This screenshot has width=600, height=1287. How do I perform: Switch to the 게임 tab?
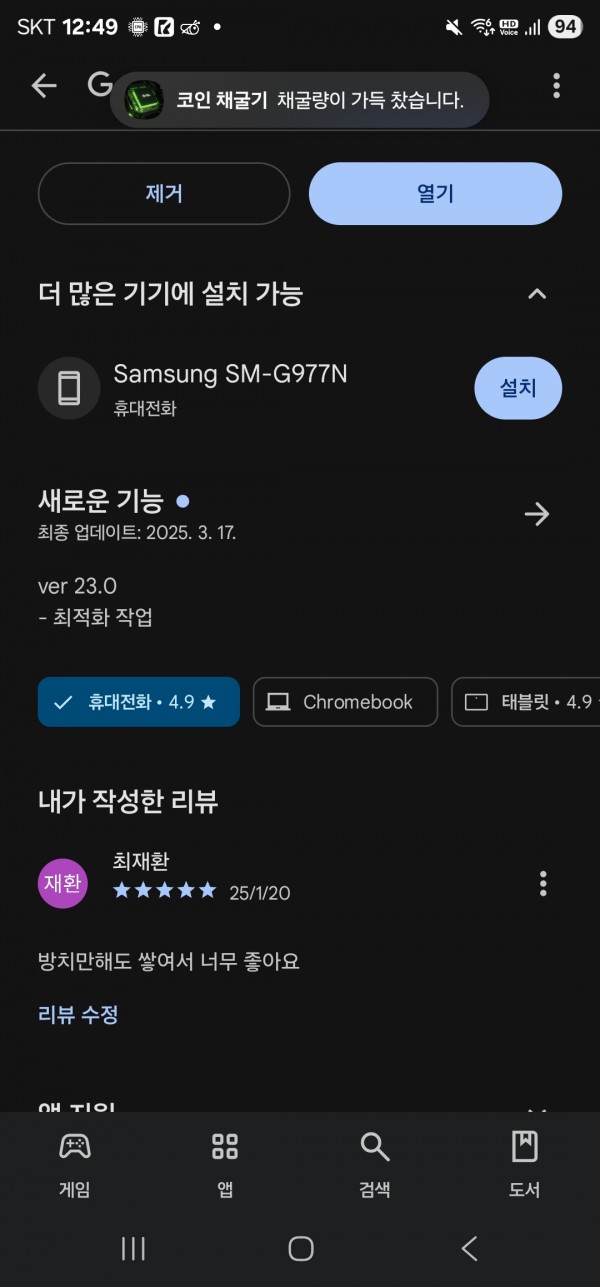click(75, 1164)
